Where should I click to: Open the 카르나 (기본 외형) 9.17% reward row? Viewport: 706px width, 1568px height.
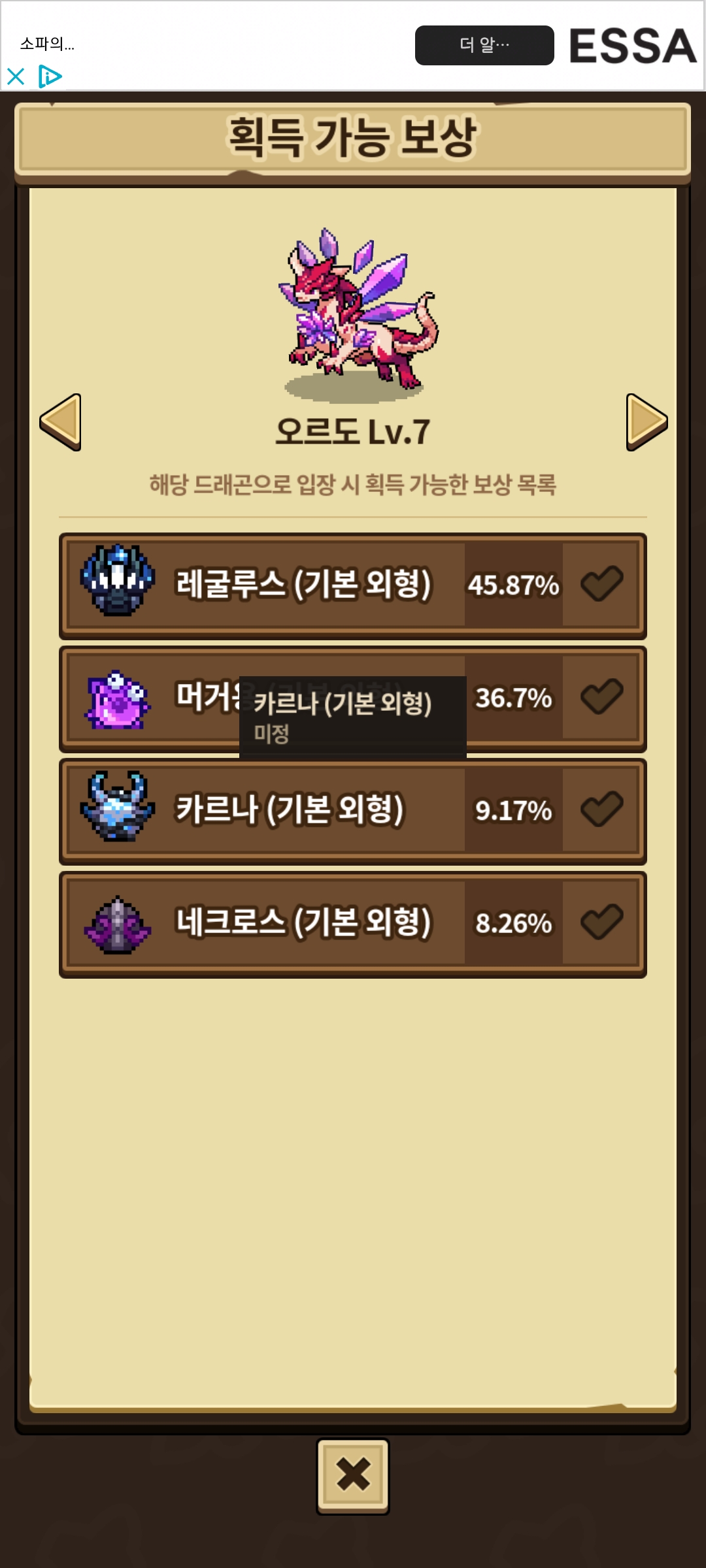(x=353, y=811)
